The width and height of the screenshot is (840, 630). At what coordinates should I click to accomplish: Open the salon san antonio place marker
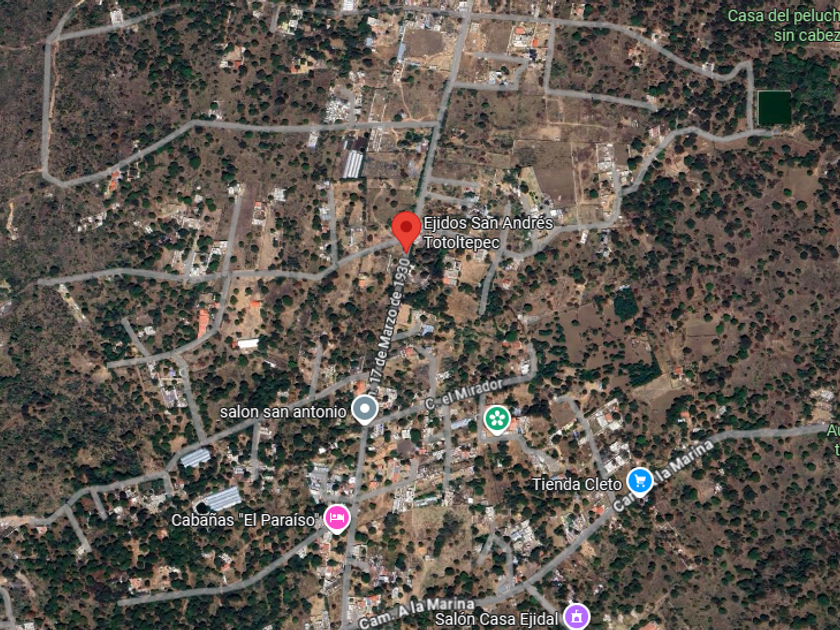click(x=365, y=409)
